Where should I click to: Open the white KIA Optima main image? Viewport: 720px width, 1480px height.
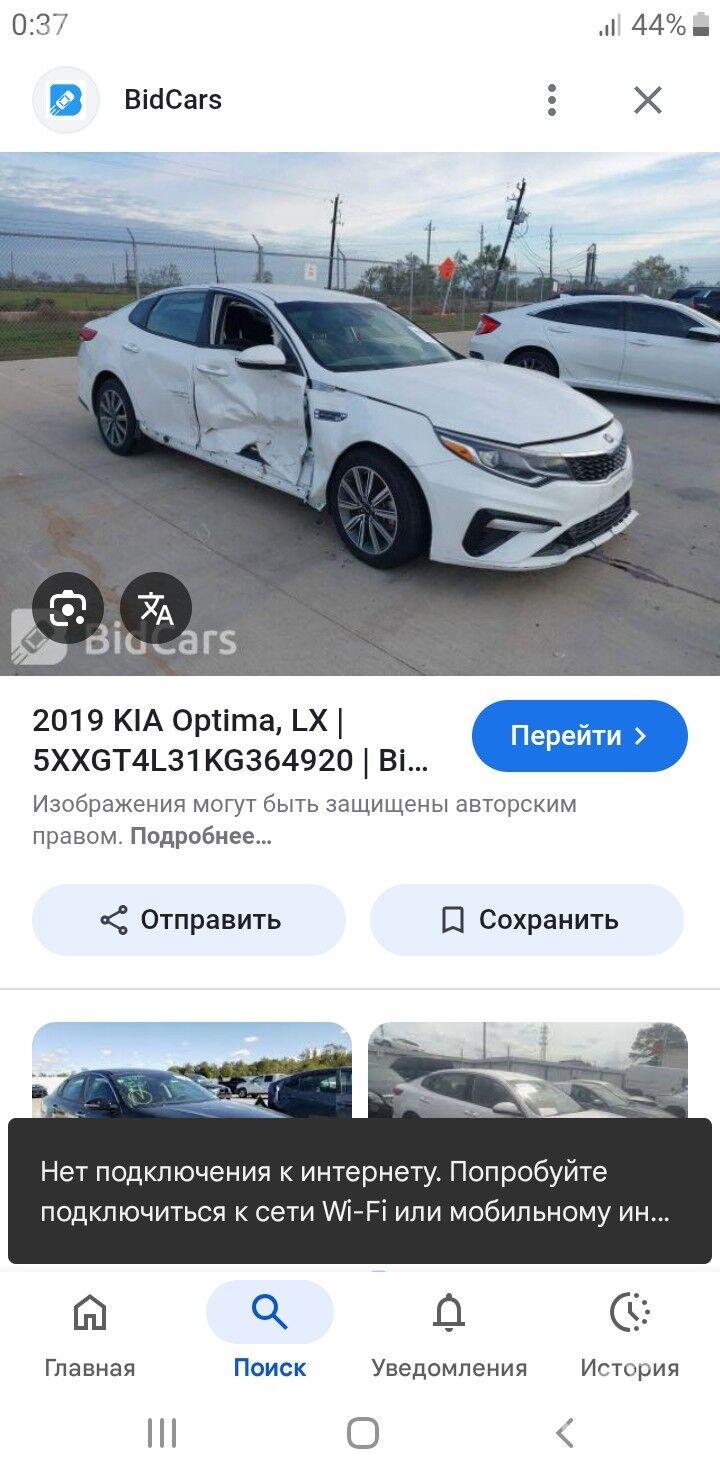coord(360,414)
